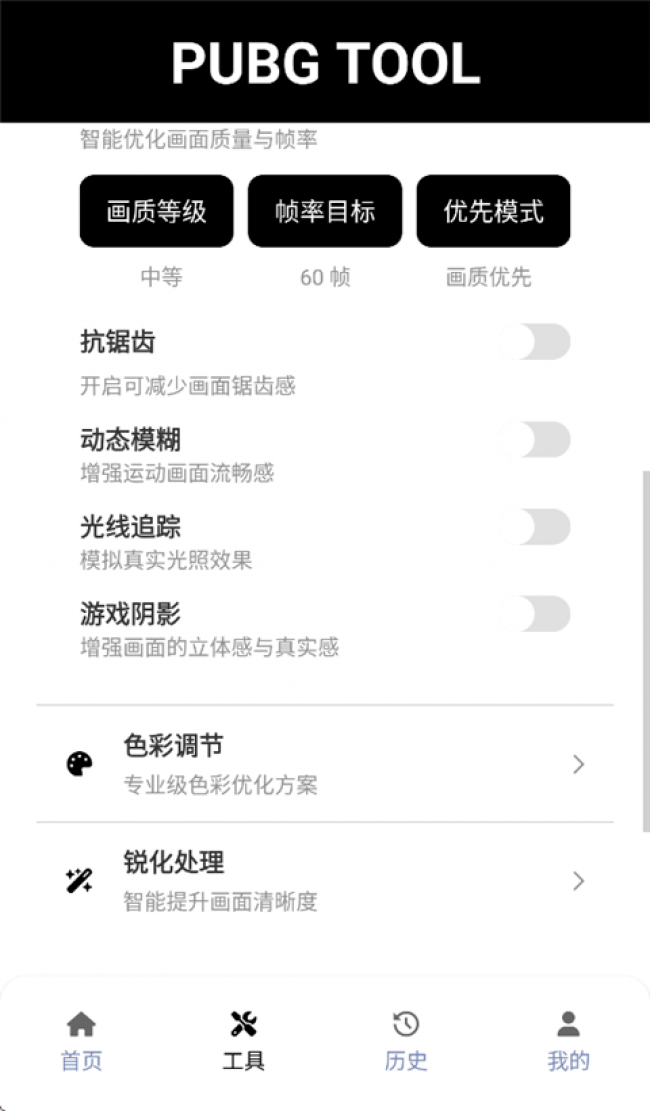The height and width of the screenshot is (1111, 650).
Task: Select the 工具 tab
Action: [x=244, y=1040]
